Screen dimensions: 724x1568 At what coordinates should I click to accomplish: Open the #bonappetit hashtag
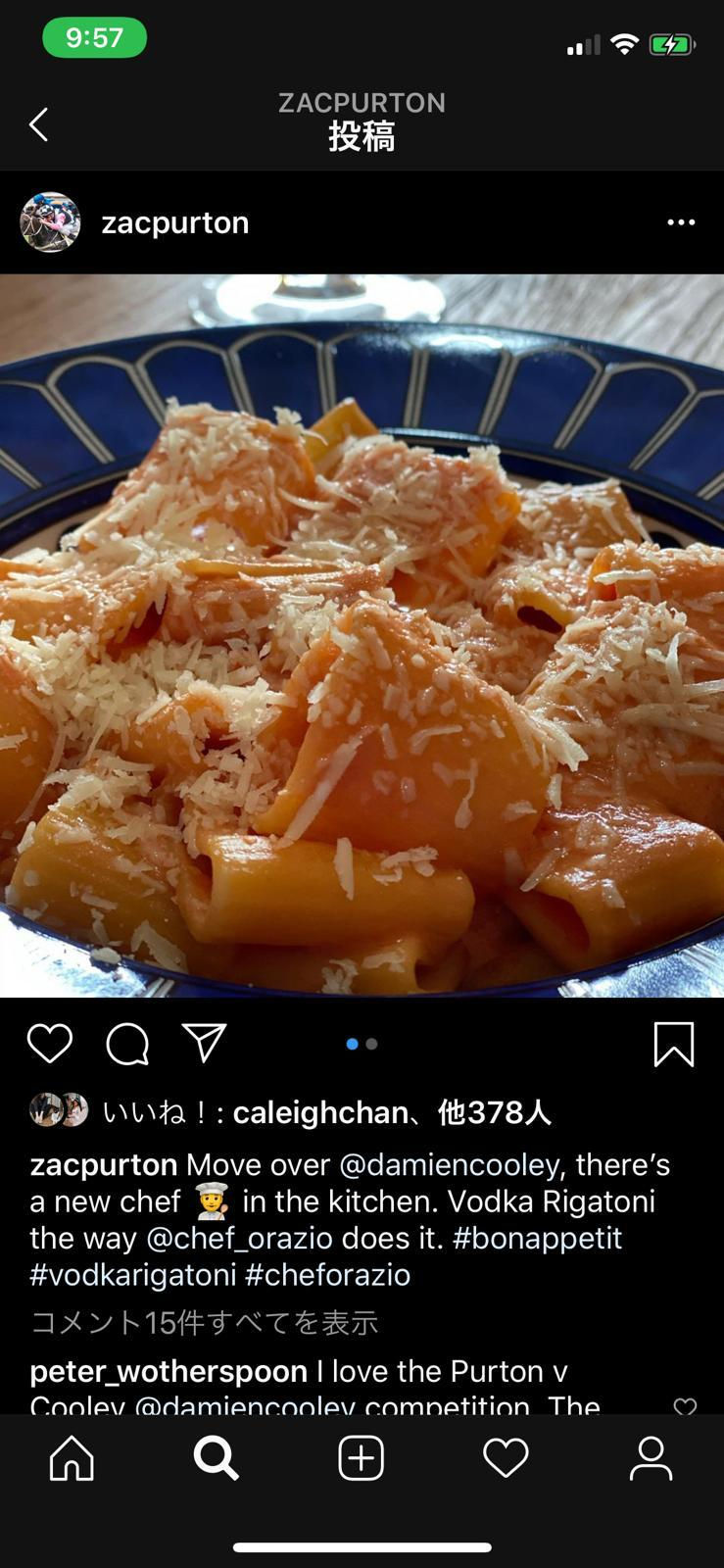point(537,1239)
